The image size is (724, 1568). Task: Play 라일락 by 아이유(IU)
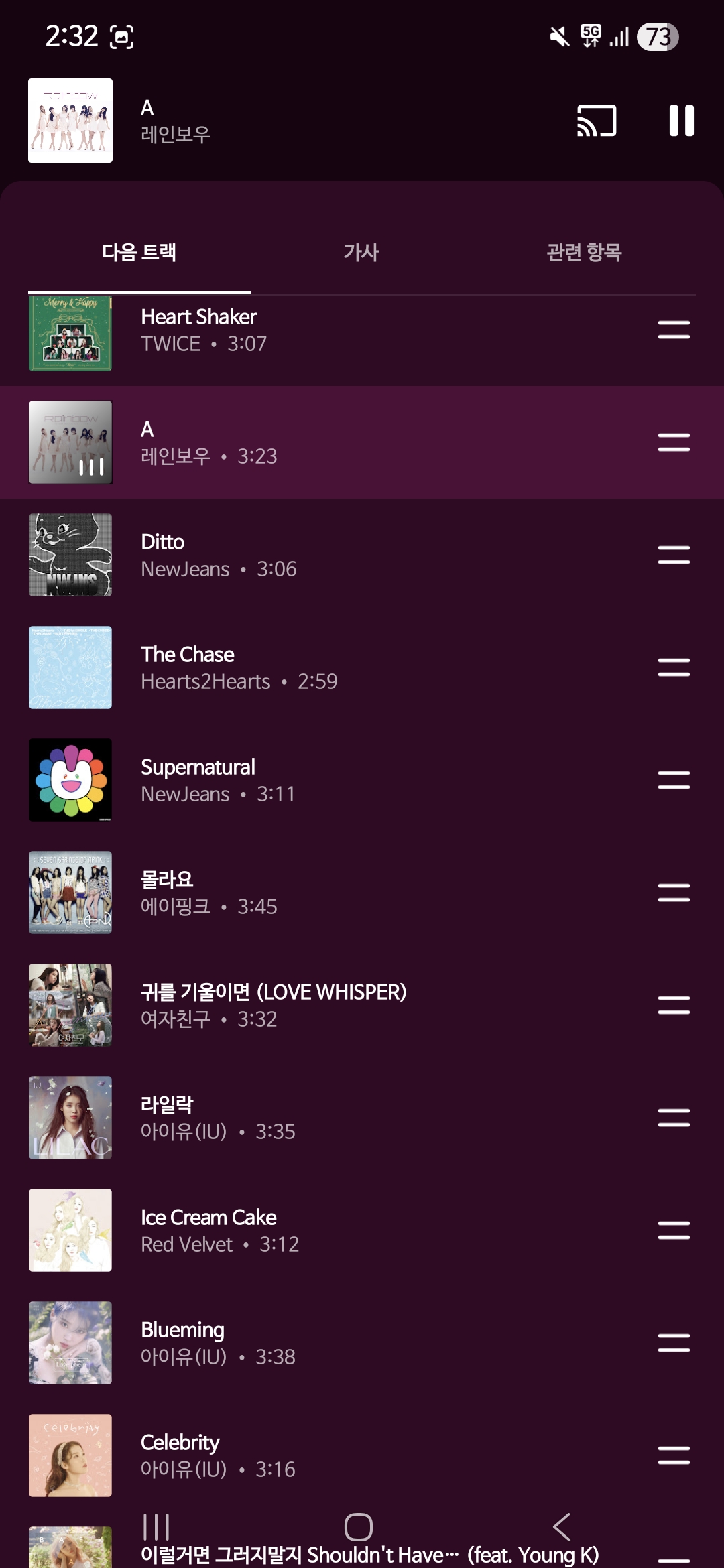[x=268, y=1118]
